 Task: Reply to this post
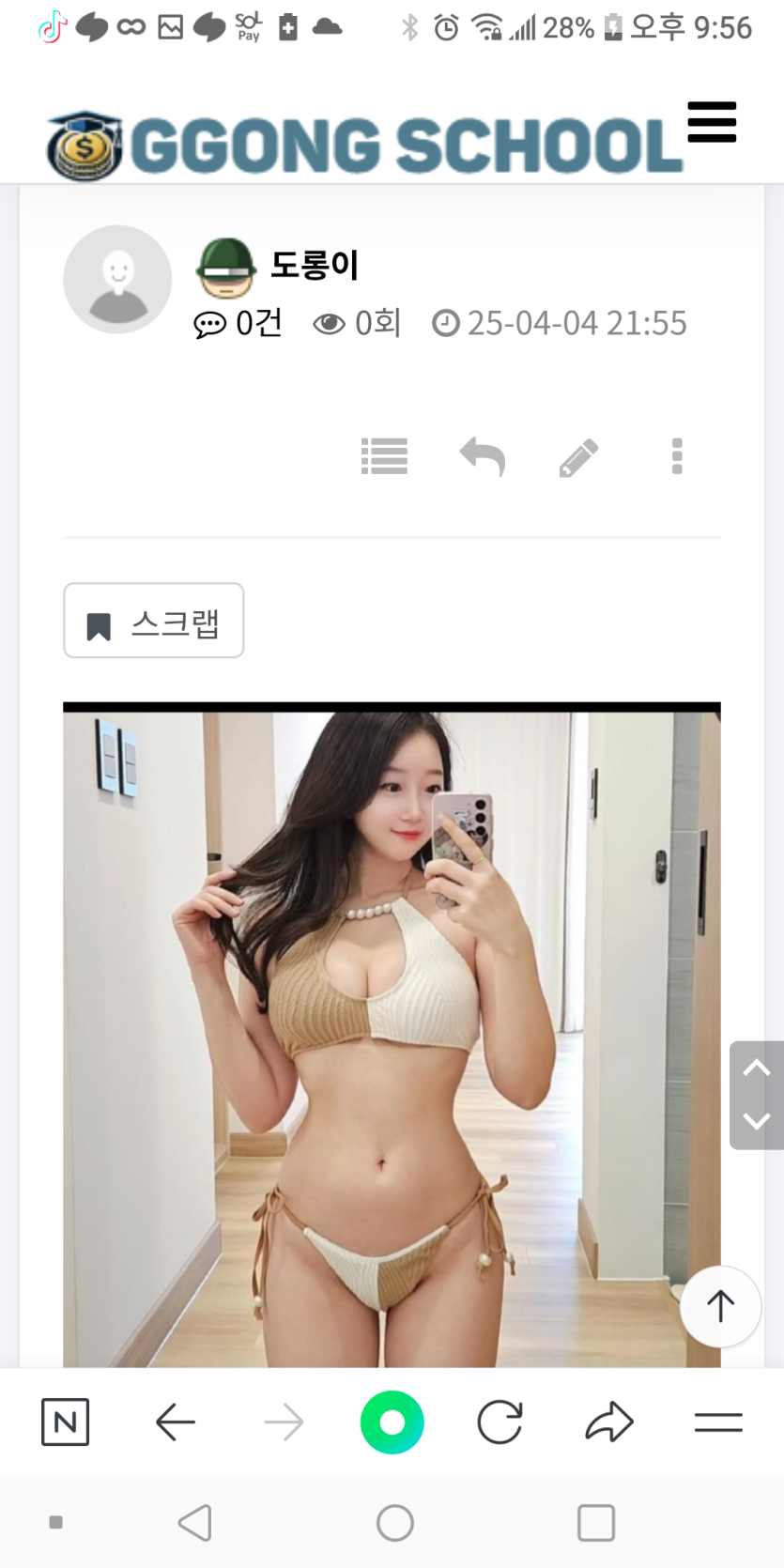pyautogui.click(x=483, y=456)
